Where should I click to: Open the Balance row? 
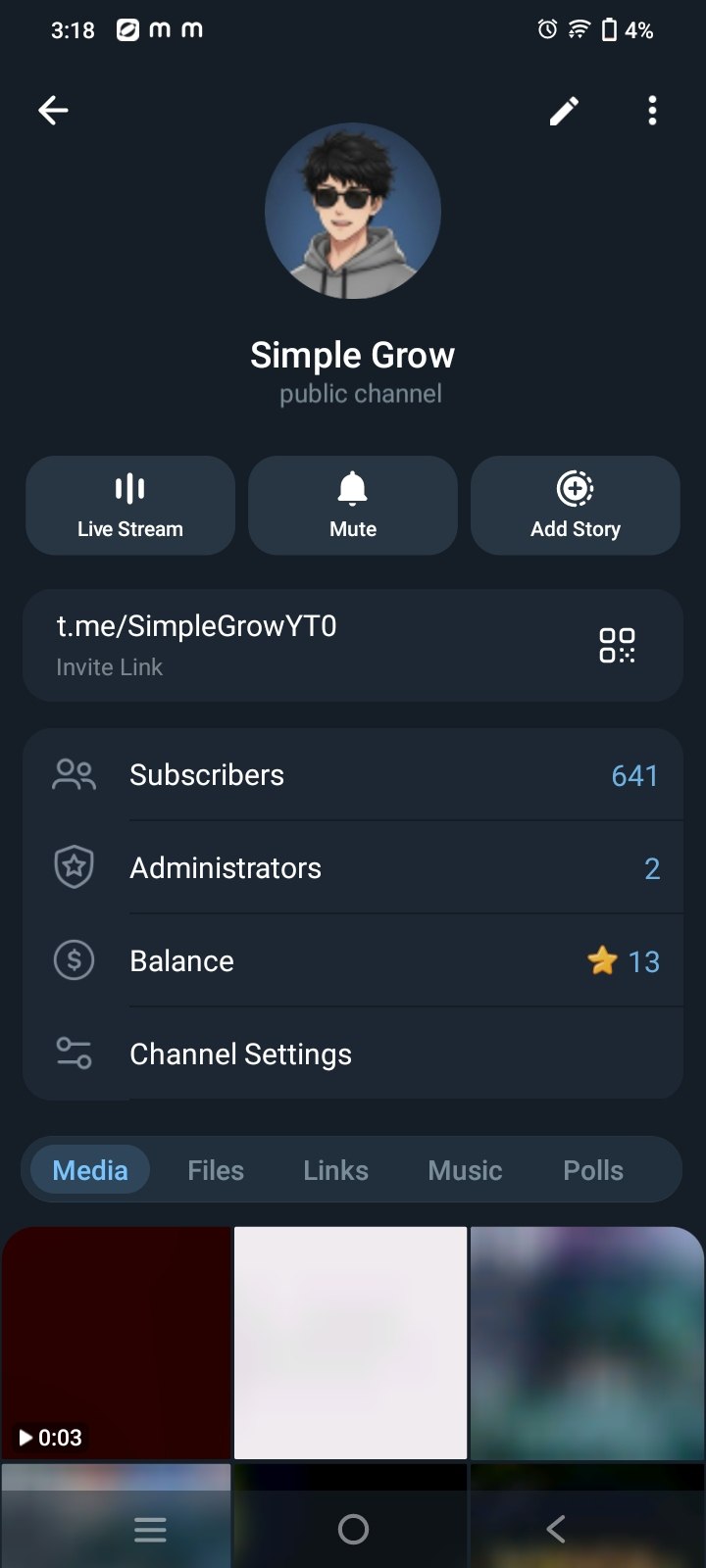click(x=353, y=961)
